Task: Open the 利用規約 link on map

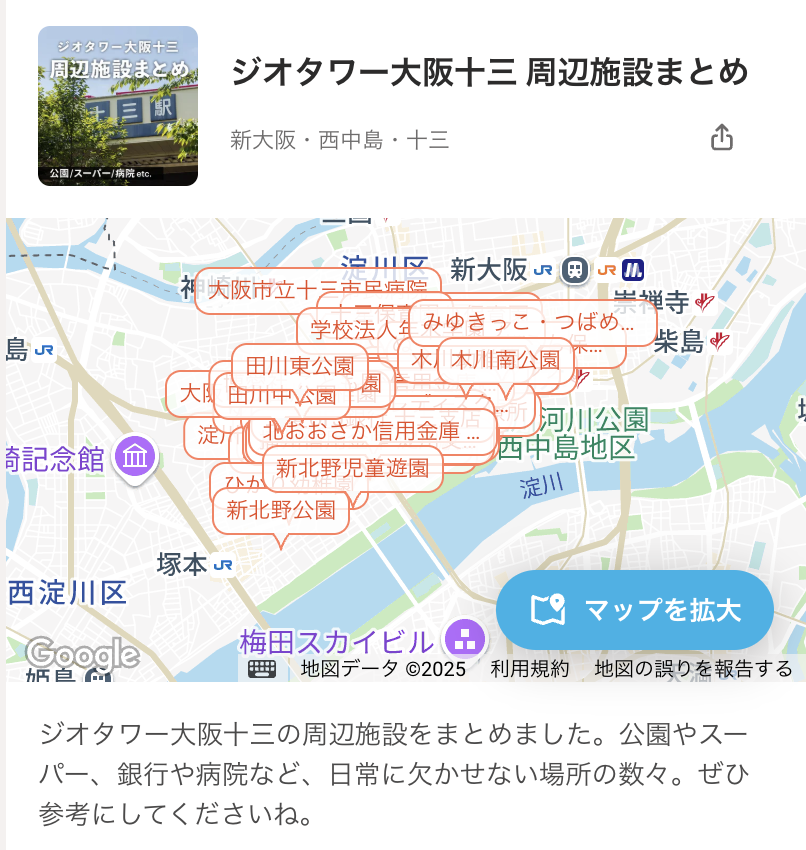Action: pos(529,669)
